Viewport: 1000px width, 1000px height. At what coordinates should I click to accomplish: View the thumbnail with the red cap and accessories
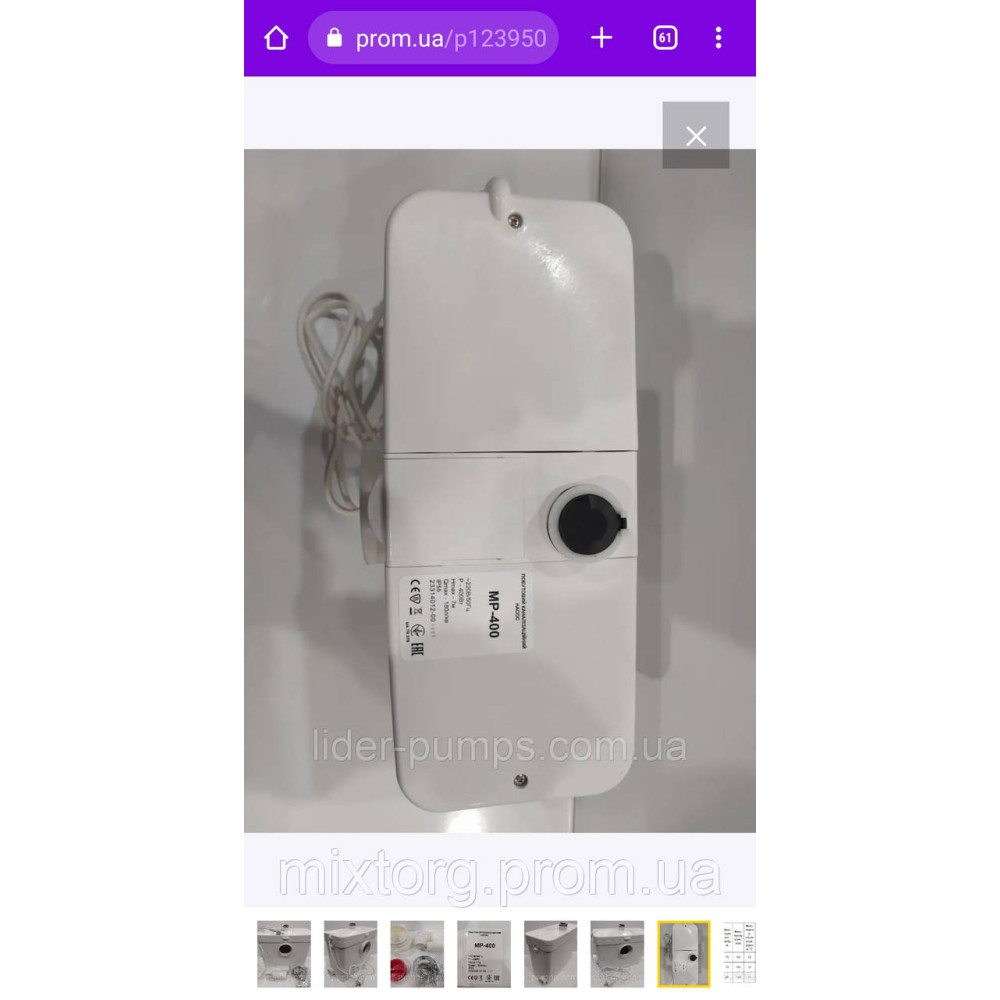click(x=417, y=954)
